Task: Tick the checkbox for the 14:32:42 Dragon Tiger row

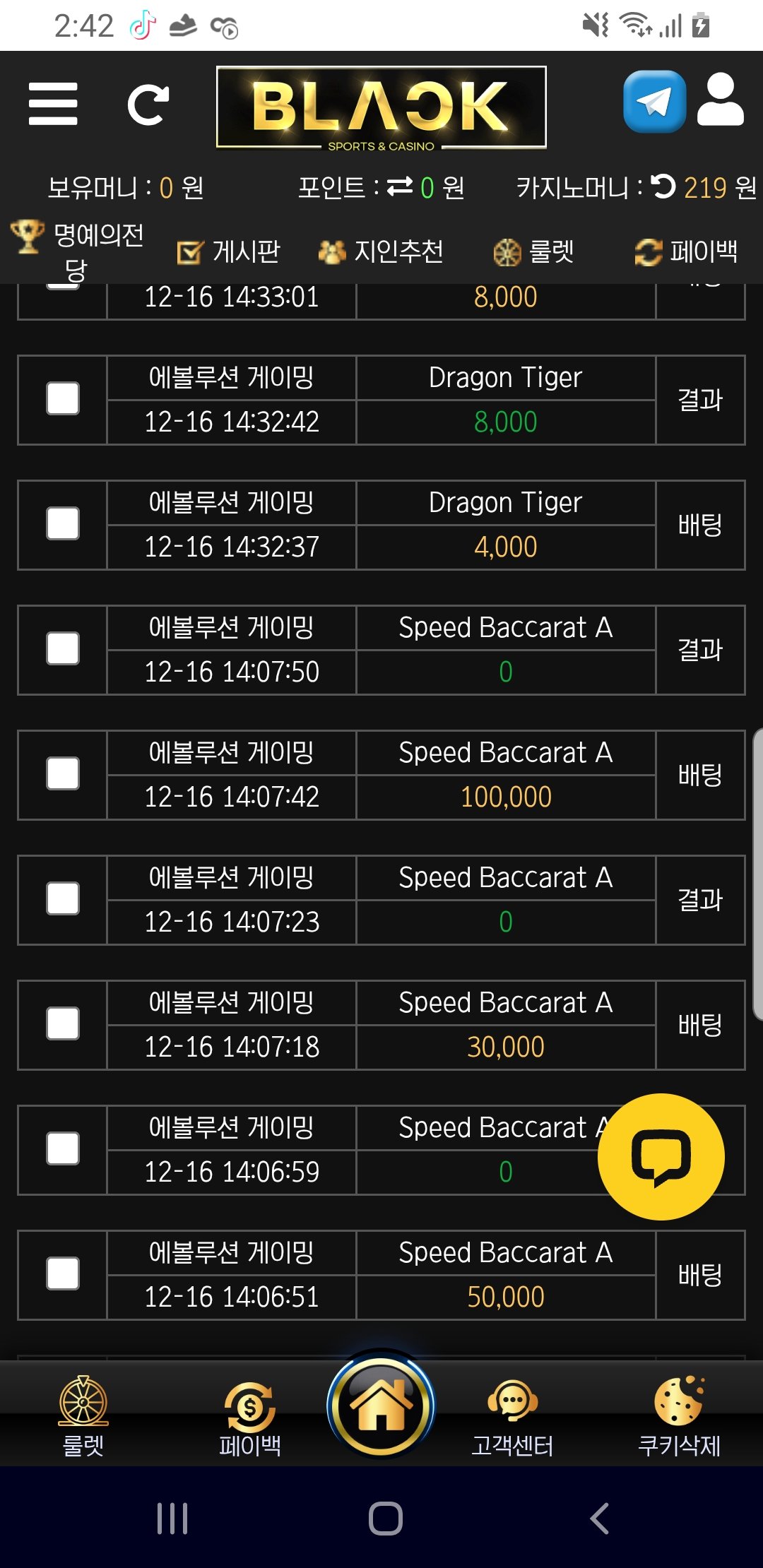Action: pos(62,399)
